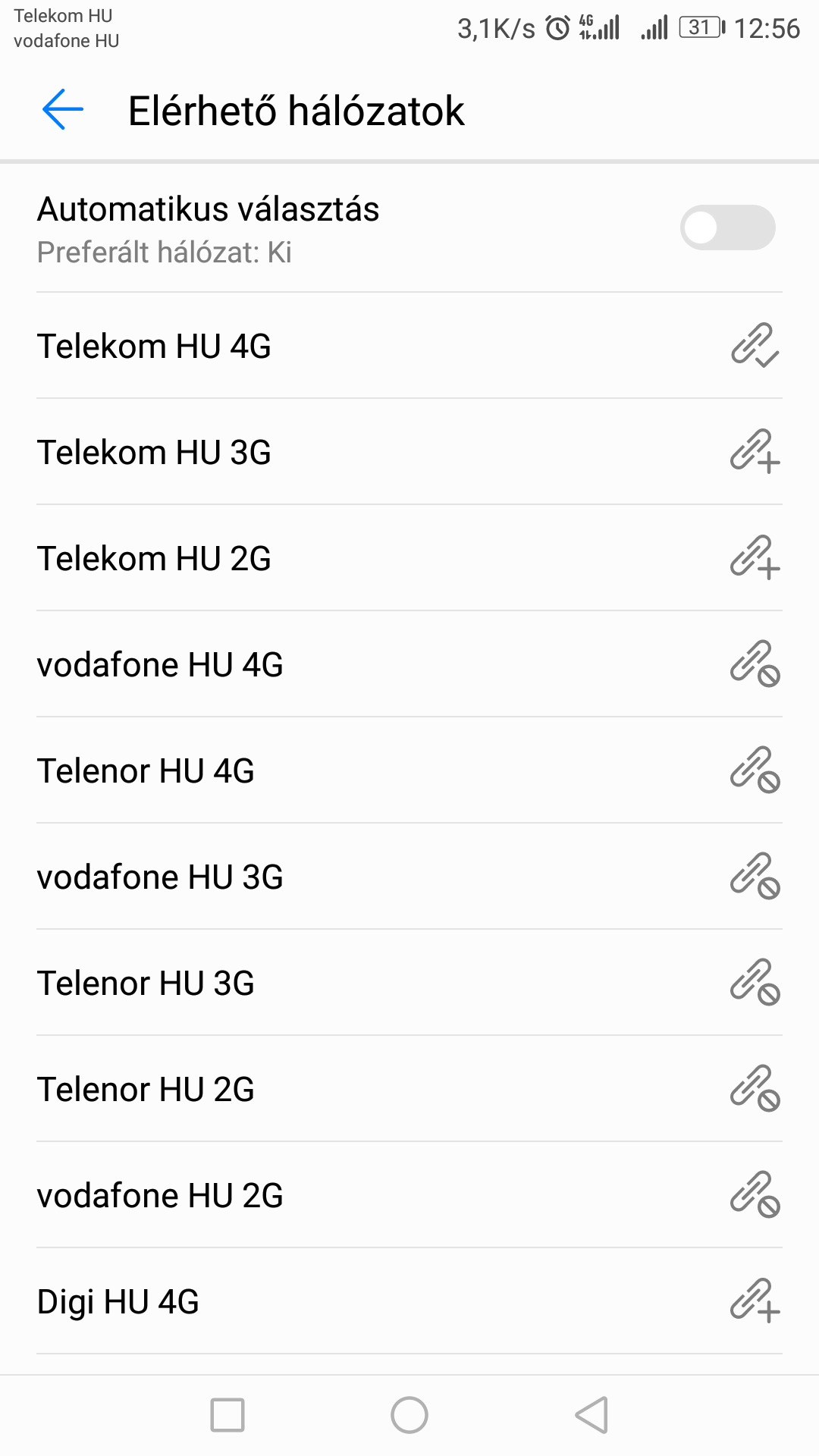Go back with the blue arrow

tap(63, 110)
